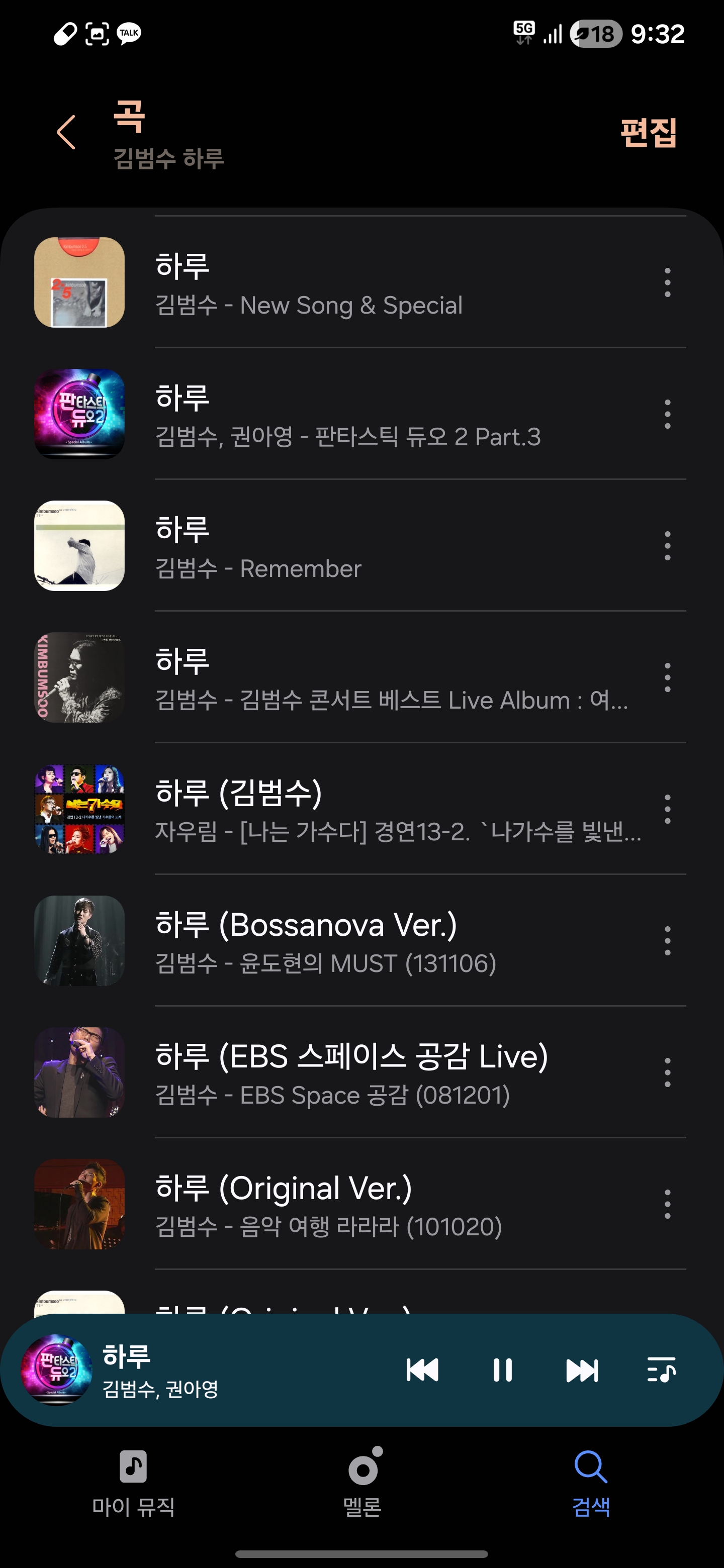Open options for 하루 (EBS 스페이스 공감 Live)

click(667, 1072)
